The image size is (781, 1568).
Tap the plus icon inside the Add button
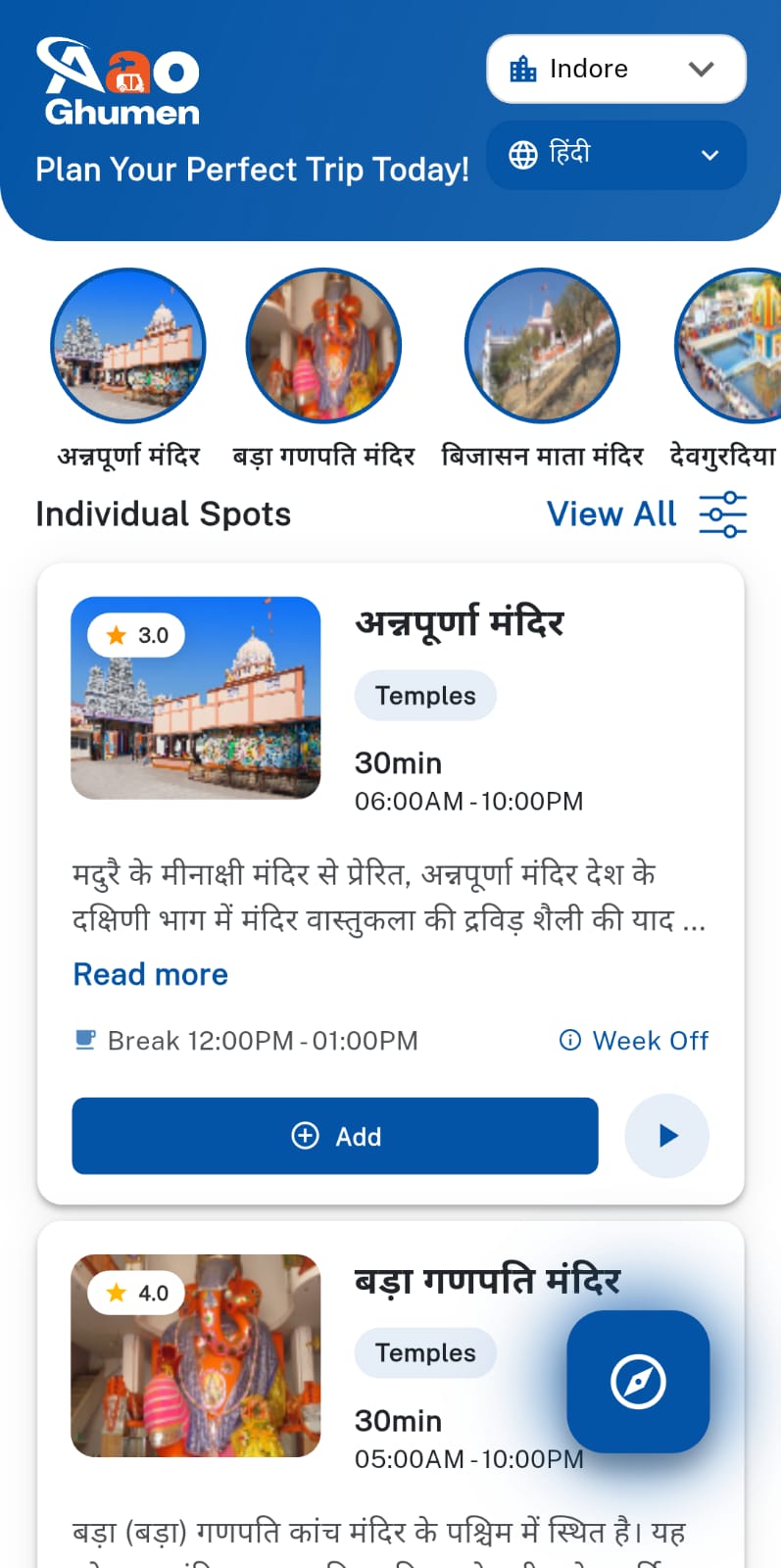pos(304,1136)
